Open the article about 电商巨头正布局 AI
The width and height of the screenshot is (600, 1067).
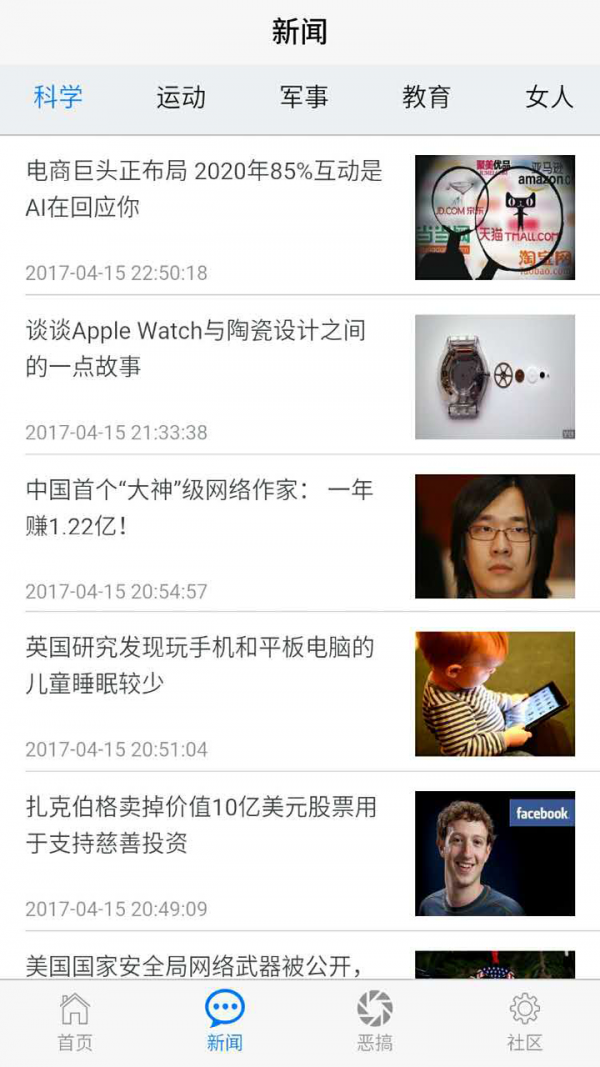pos(204,189)
